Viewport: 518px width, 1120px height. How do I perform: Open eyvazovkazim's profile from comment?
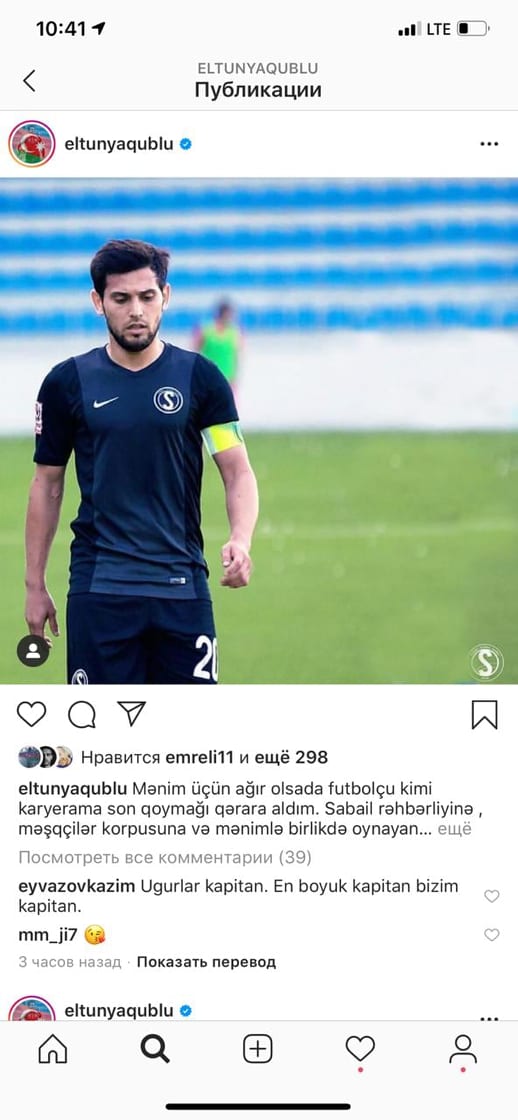point(76,886)
